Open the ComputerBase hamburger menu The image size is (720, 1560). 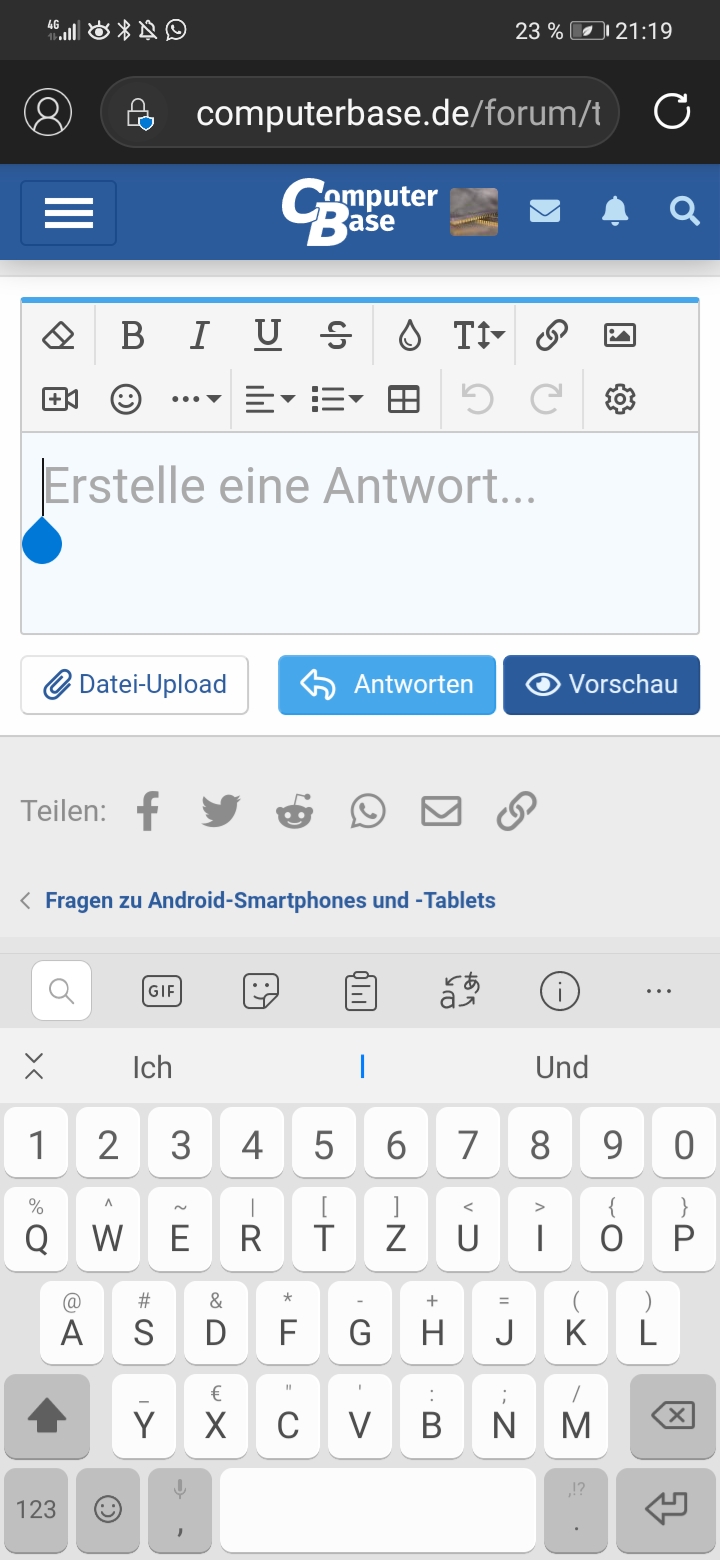coord(68,213)
